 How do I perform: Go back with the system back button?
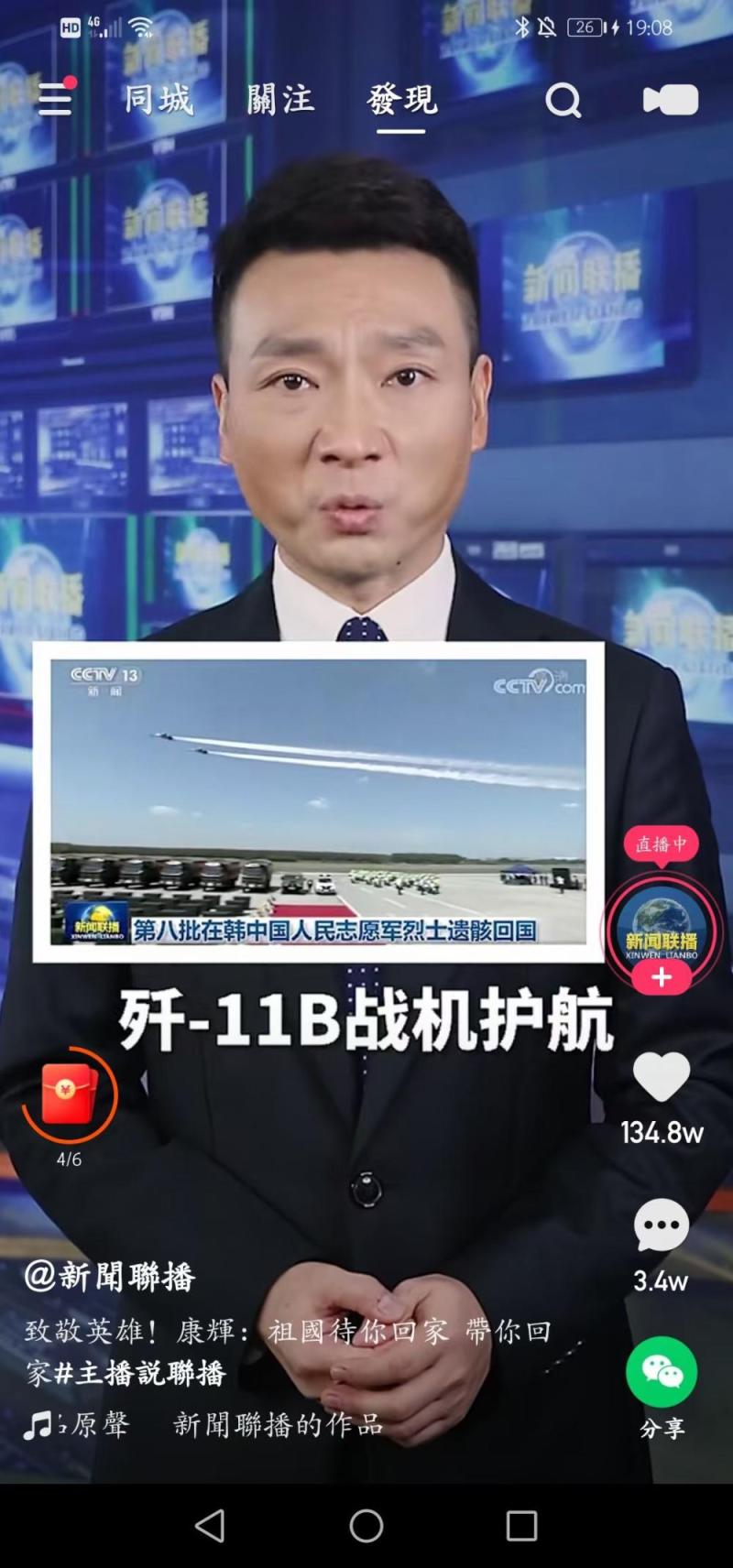click(210, 1526)
